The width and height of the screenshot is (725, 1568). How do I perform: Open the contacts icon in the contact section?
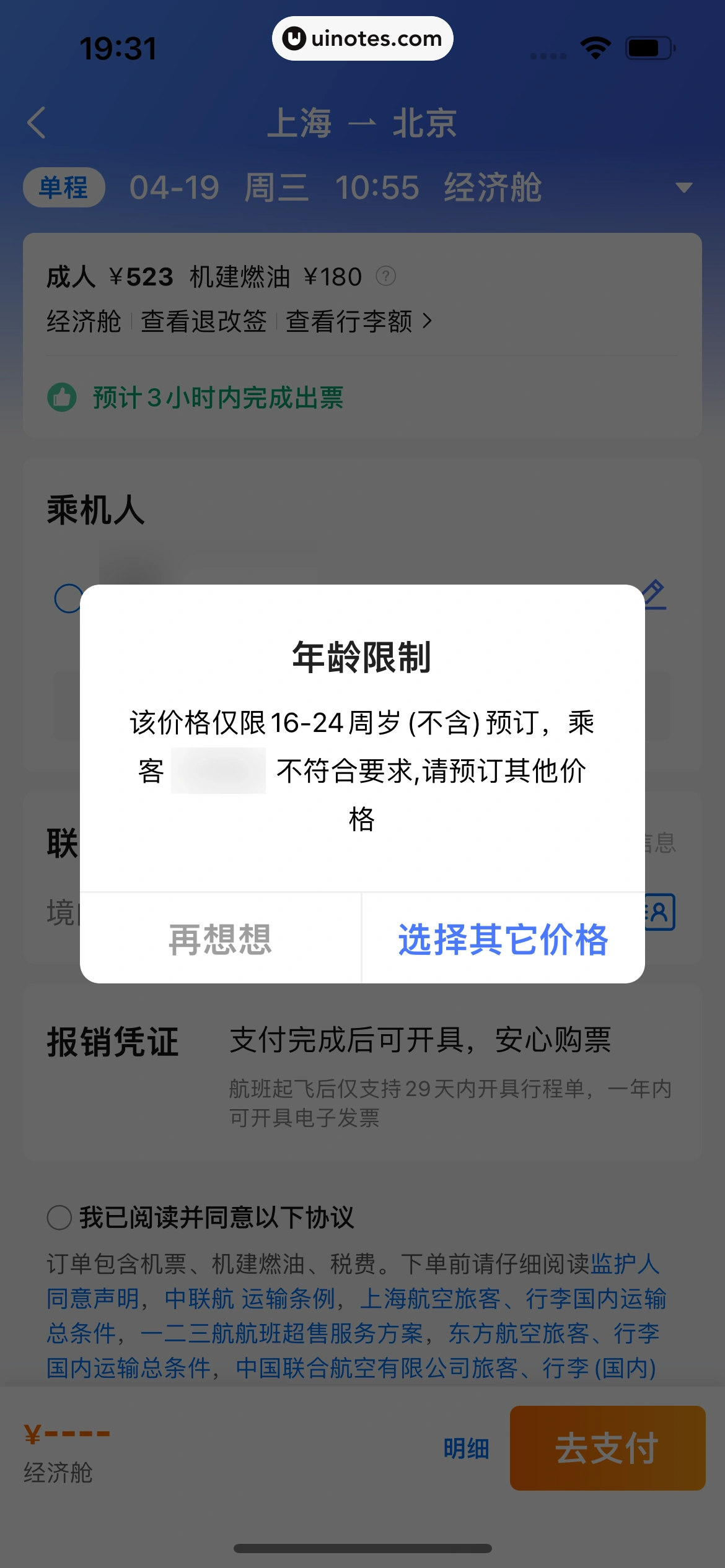pyautogui.click(x=659, y=912)
